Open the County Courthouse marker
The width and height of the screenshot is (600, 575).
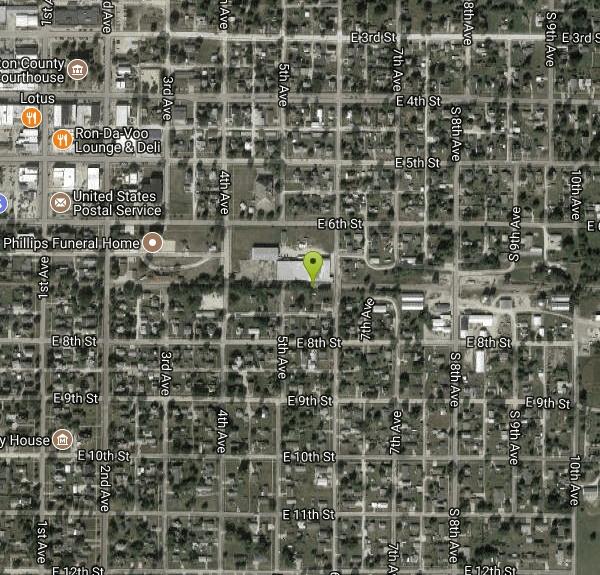pyautogui.click(x=78, y=69)
